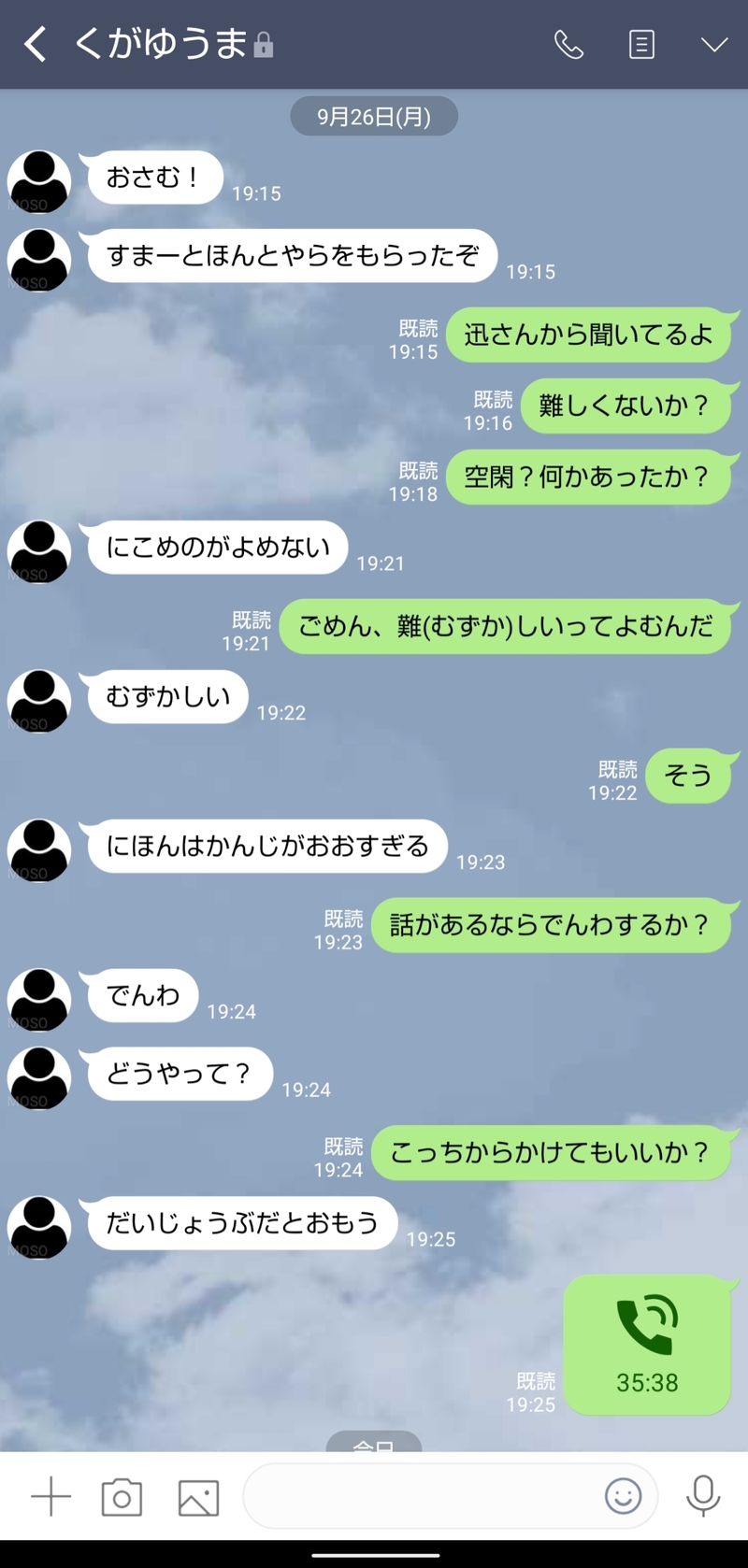Tap the 35:38 call history bubble
This screenshot has height=1568, width=748.
click(x=647, y=1344)
